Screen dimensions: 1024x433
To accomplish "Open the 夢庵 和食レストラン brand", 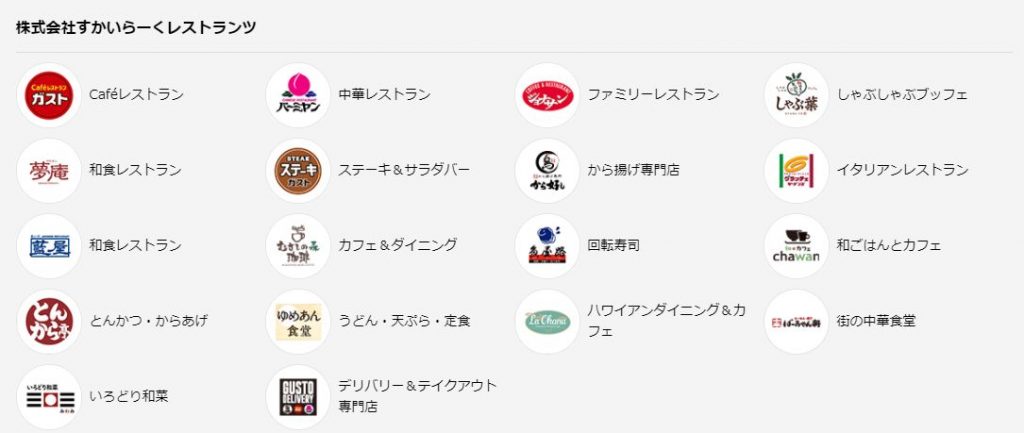I will pos(49,170).
